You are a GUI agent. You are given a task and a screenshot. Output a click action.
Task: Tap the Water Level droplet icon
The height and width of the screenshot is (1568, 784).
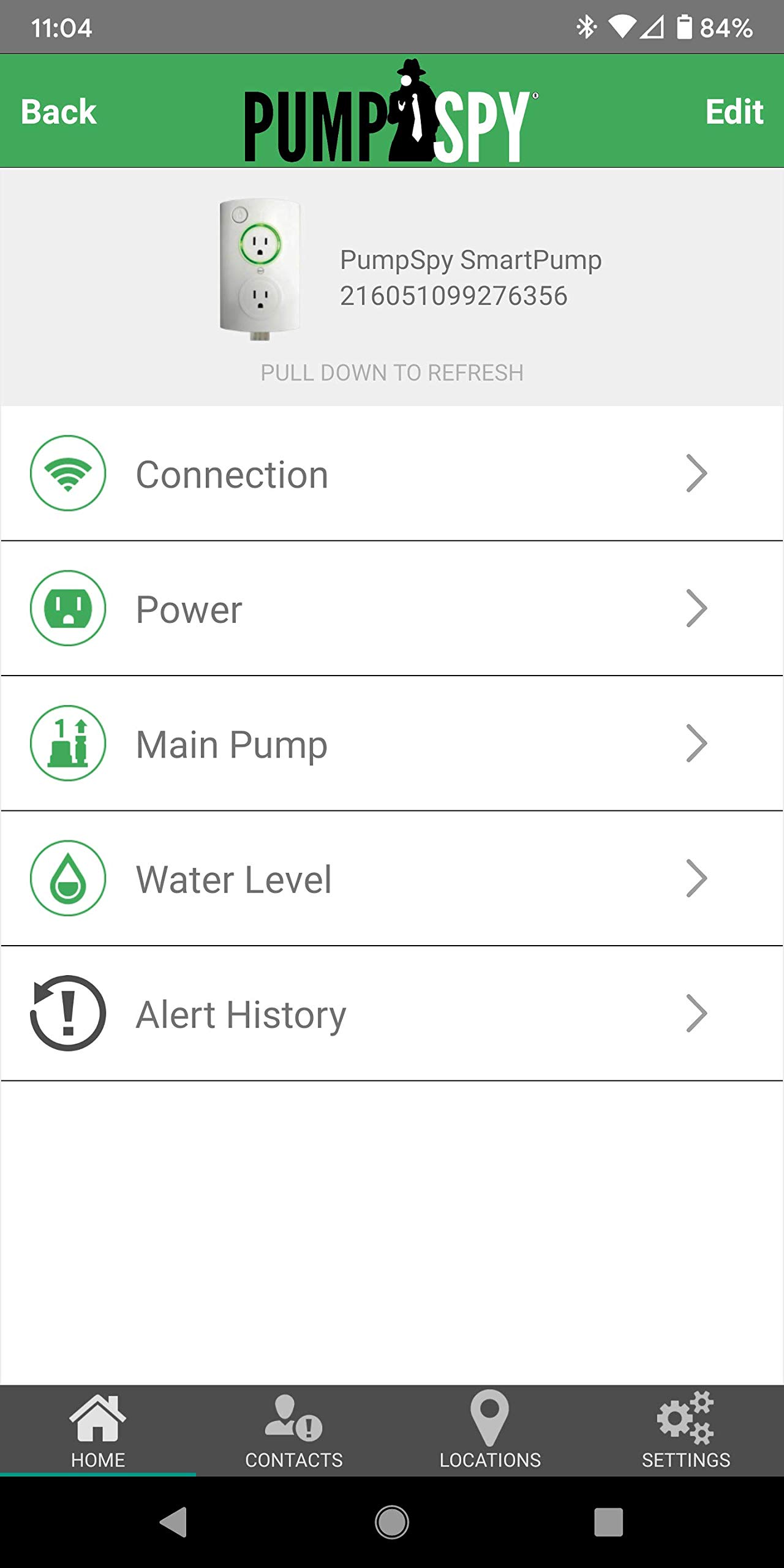point(67,878)
